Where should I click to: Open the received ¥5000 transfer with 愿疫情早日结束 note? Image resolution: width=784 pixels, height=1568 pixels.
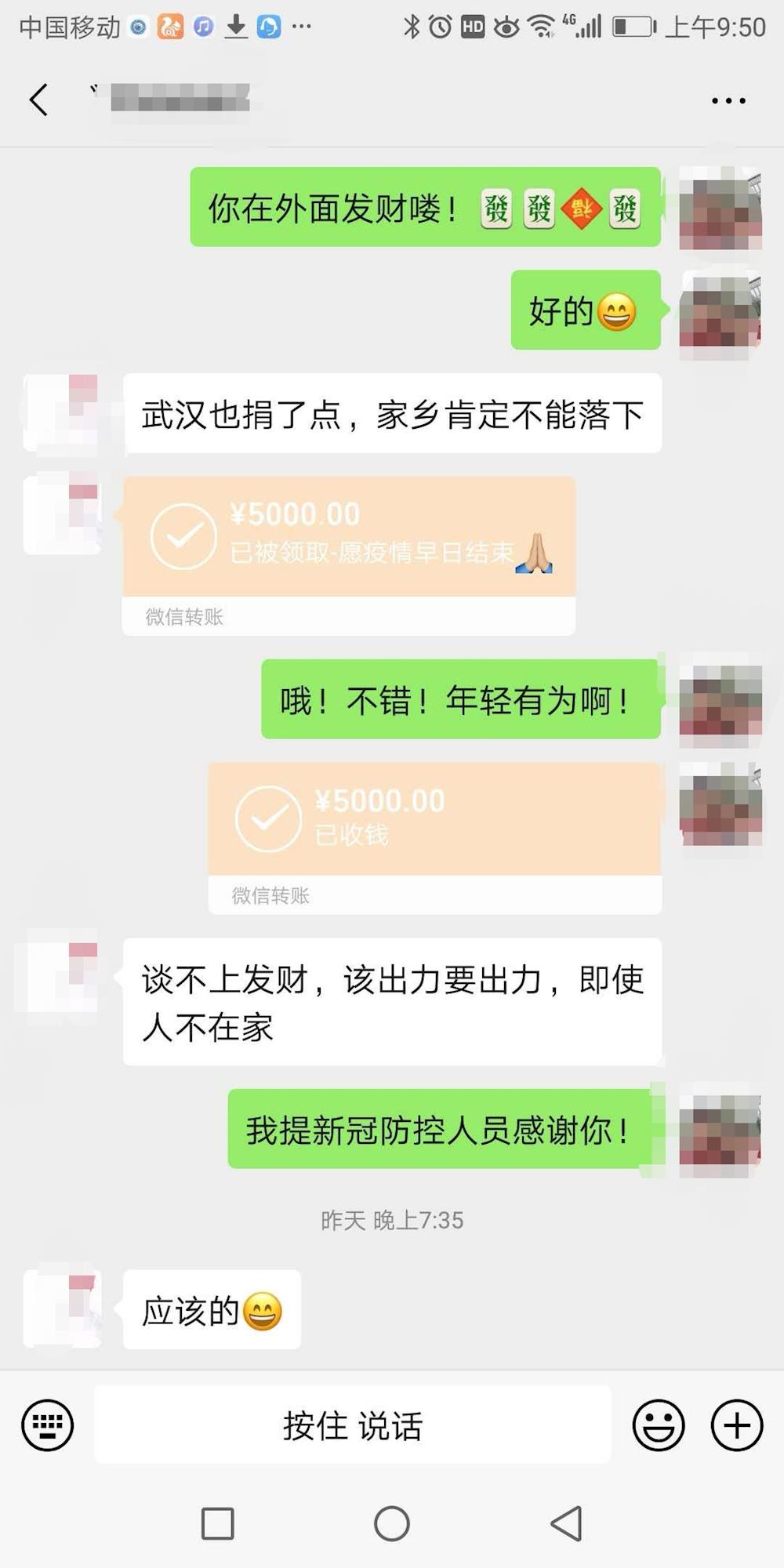pyautogui.click(x=349, y=537)
